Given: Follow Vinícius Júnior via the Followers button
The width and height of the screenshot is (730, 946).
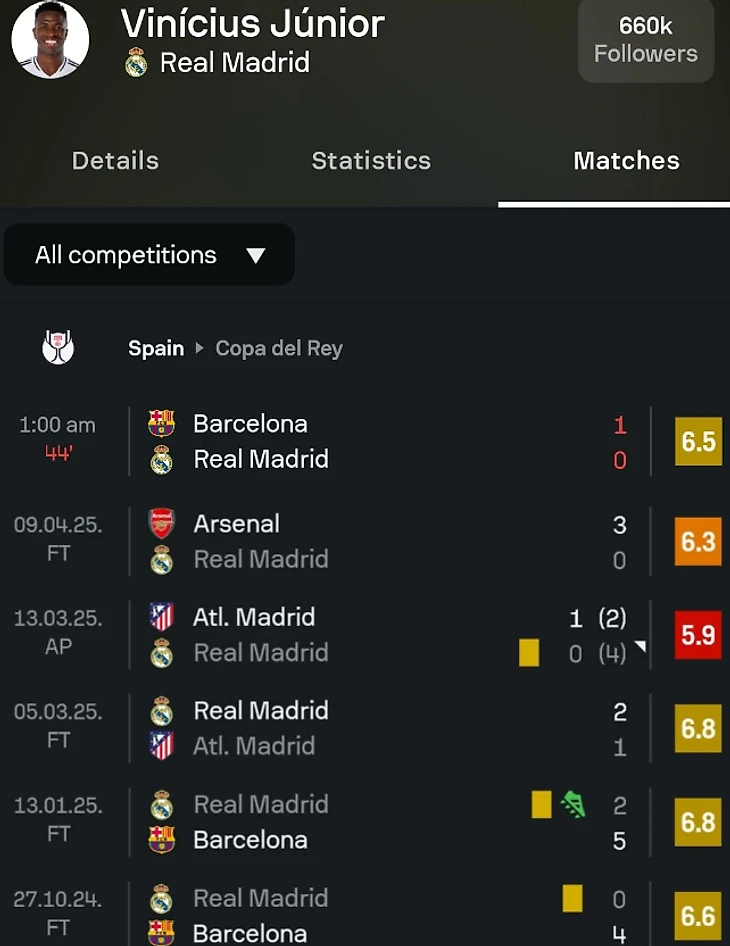Looking at the screenshot, I should pos(645,40).
